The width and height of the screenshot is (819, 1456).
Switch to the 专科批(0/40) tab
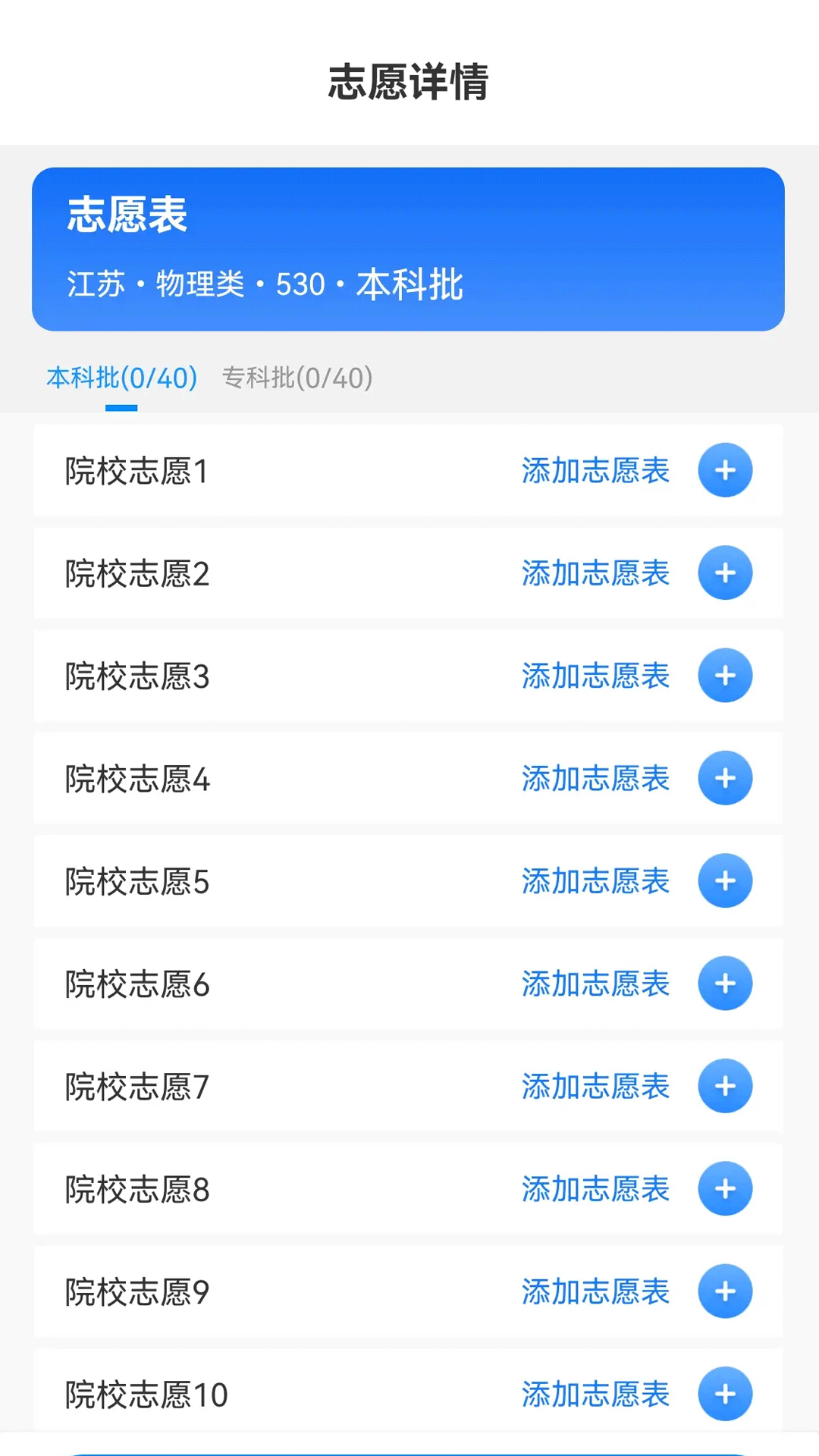[x=297, y=378]
